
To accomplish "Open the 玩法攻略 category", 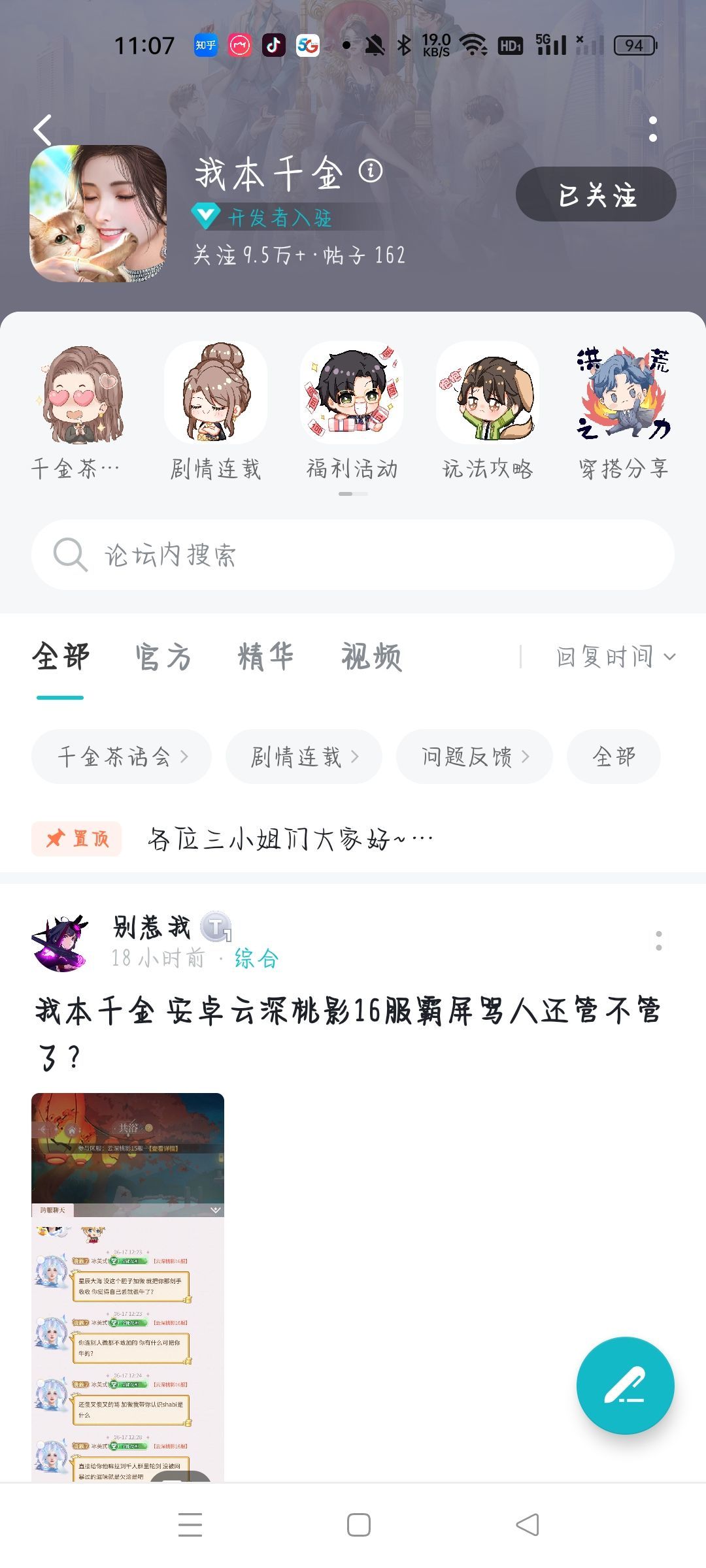I will tap(488, 410).
